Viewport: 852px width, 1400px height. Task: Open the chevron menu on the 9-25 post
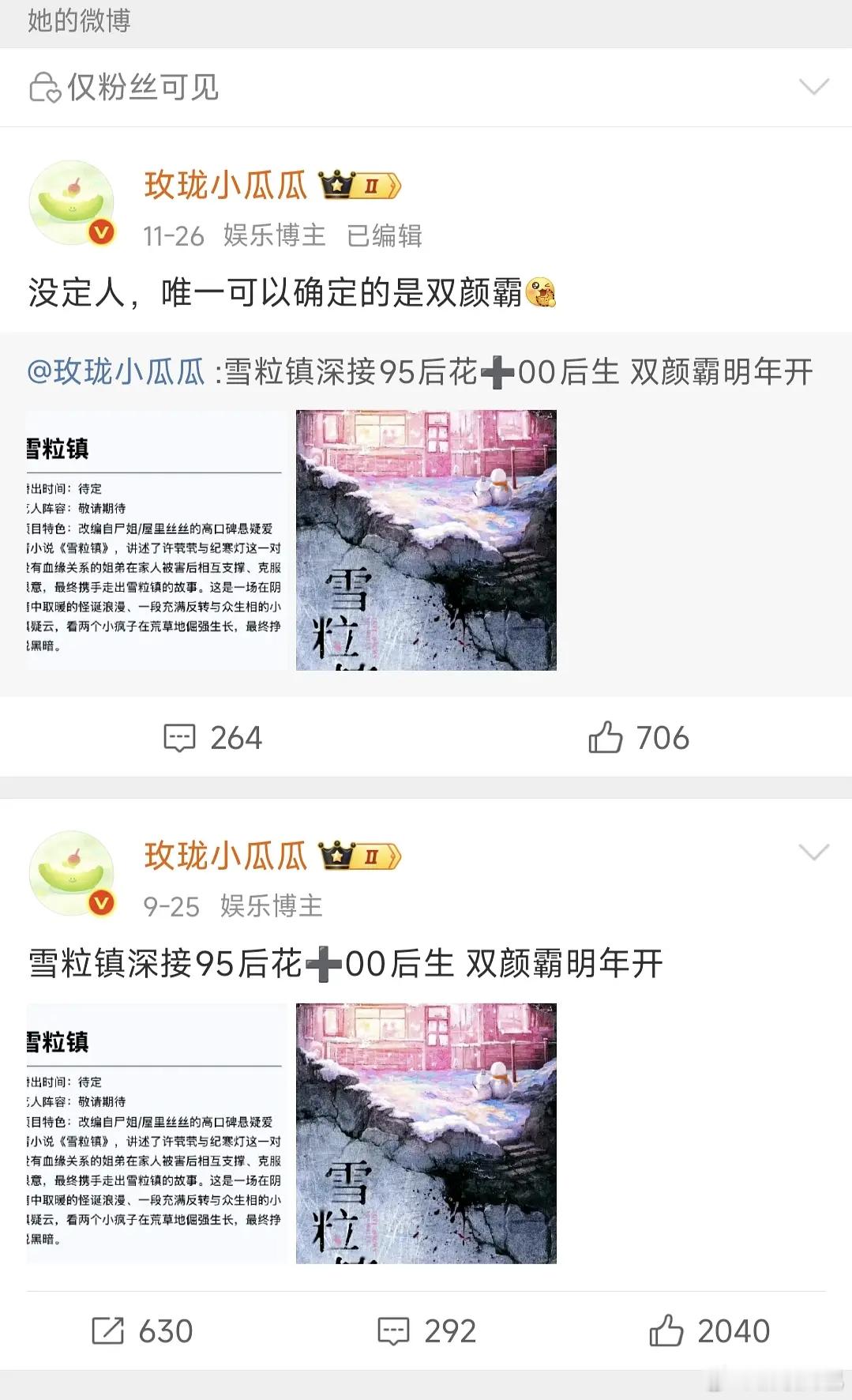[x=814, y=852]
